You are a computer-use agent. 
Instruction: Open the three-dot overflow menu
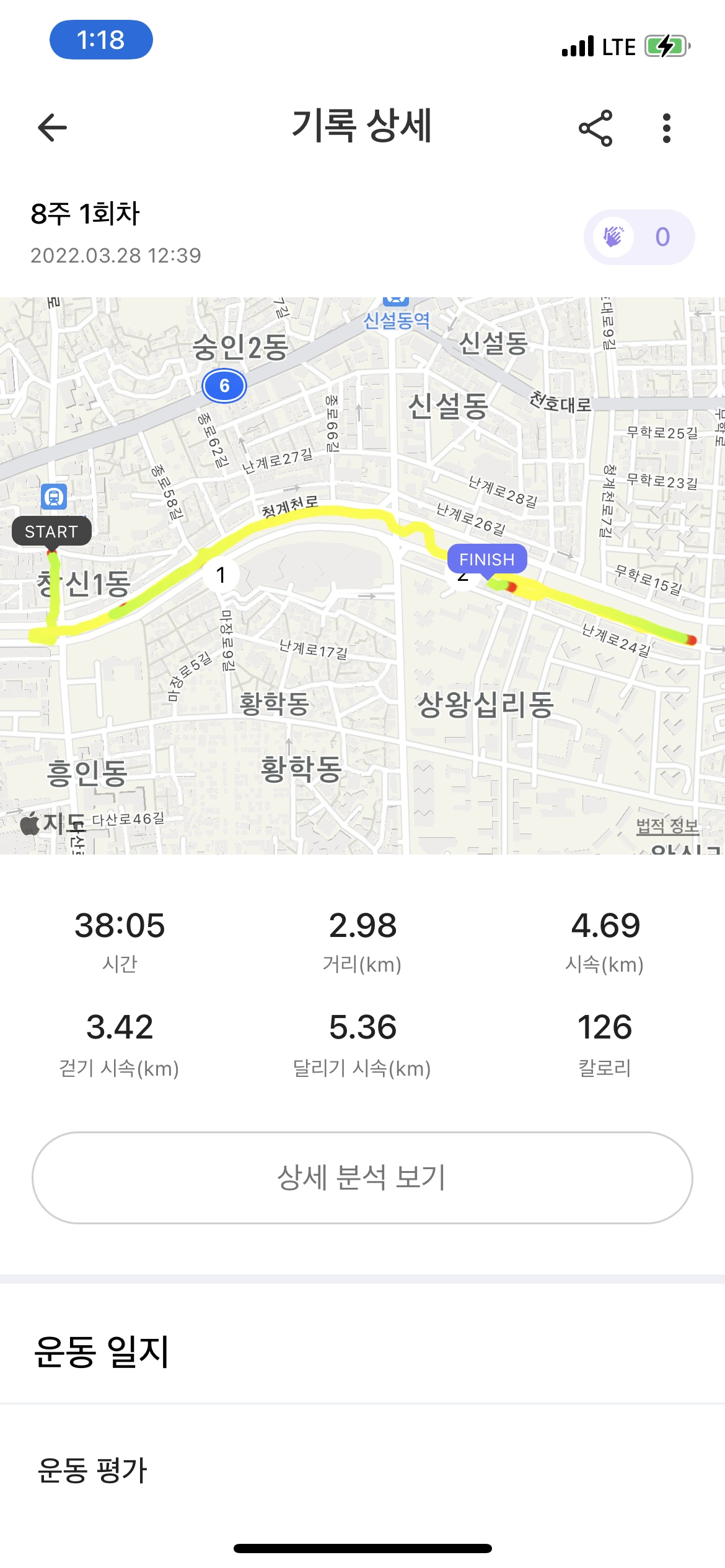point(666,128)
